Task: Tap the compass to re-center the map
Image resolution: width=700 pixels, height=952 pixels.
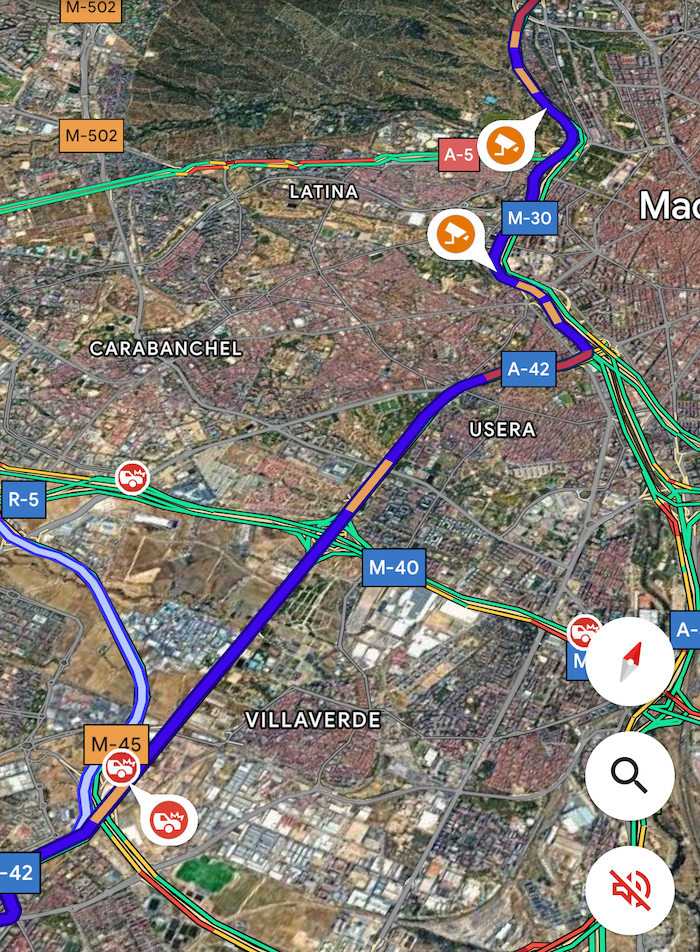Action: pyautogui.click(x=630, y=661)
